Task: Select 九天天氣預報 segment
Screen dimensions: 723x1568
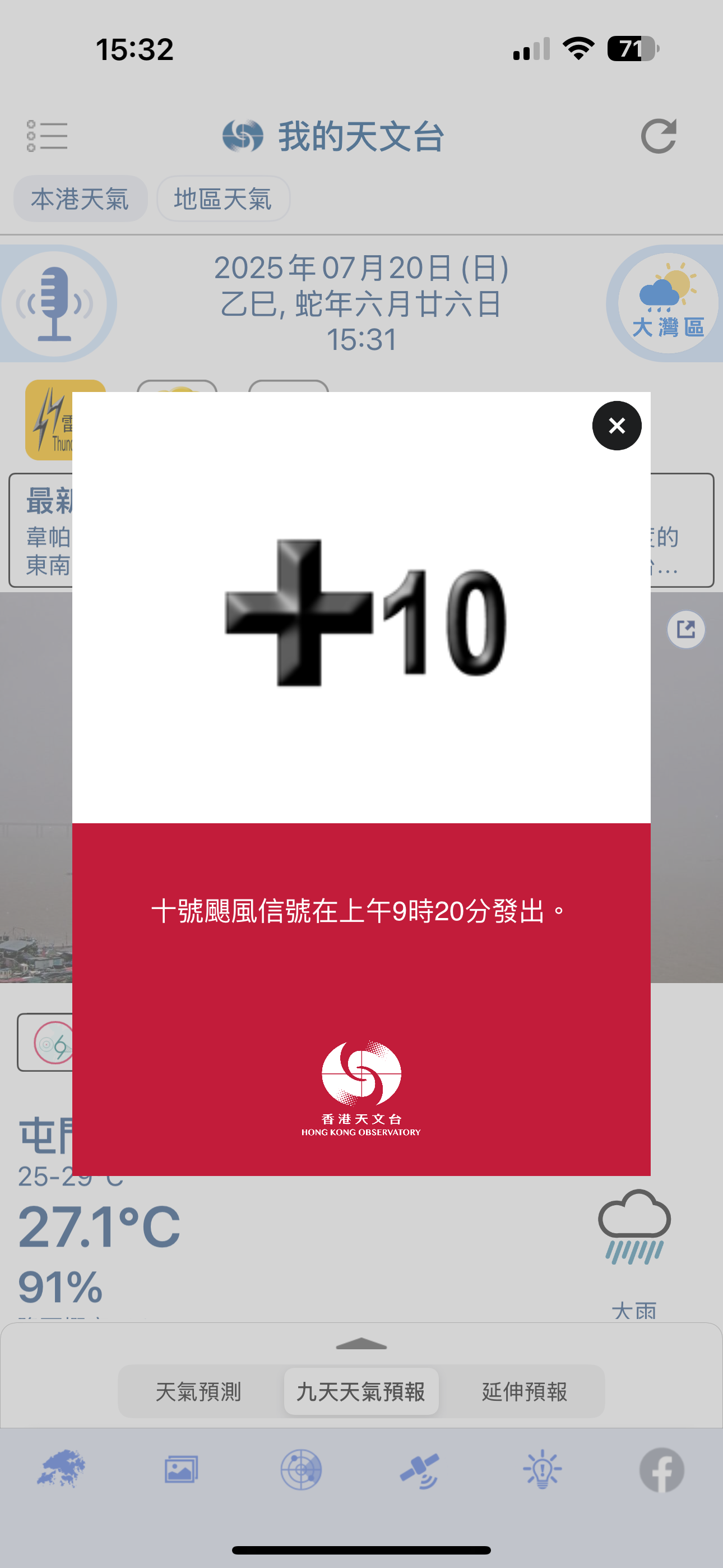Action: 361,1391
